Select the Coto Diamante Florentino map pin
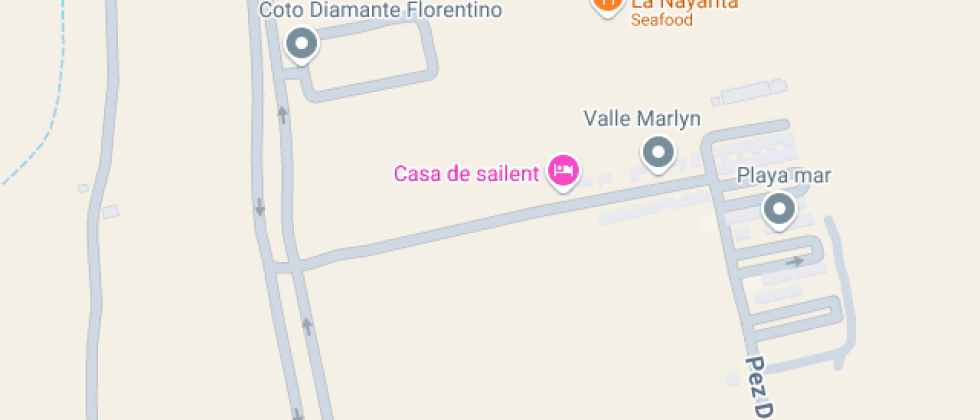This screenshot has width=980, height=420. point(301,44)
